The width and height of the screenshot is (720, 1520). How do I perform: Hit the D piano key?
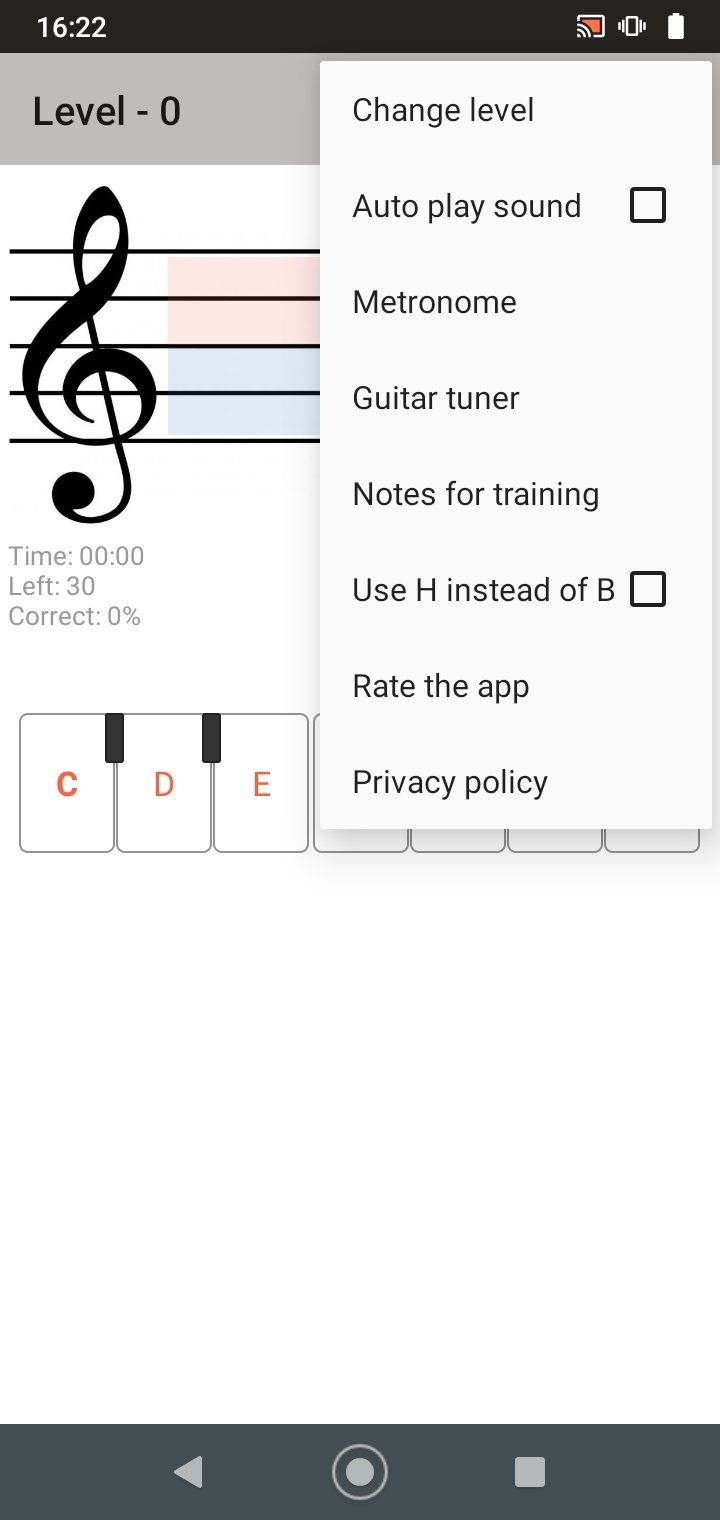point(164,784)
